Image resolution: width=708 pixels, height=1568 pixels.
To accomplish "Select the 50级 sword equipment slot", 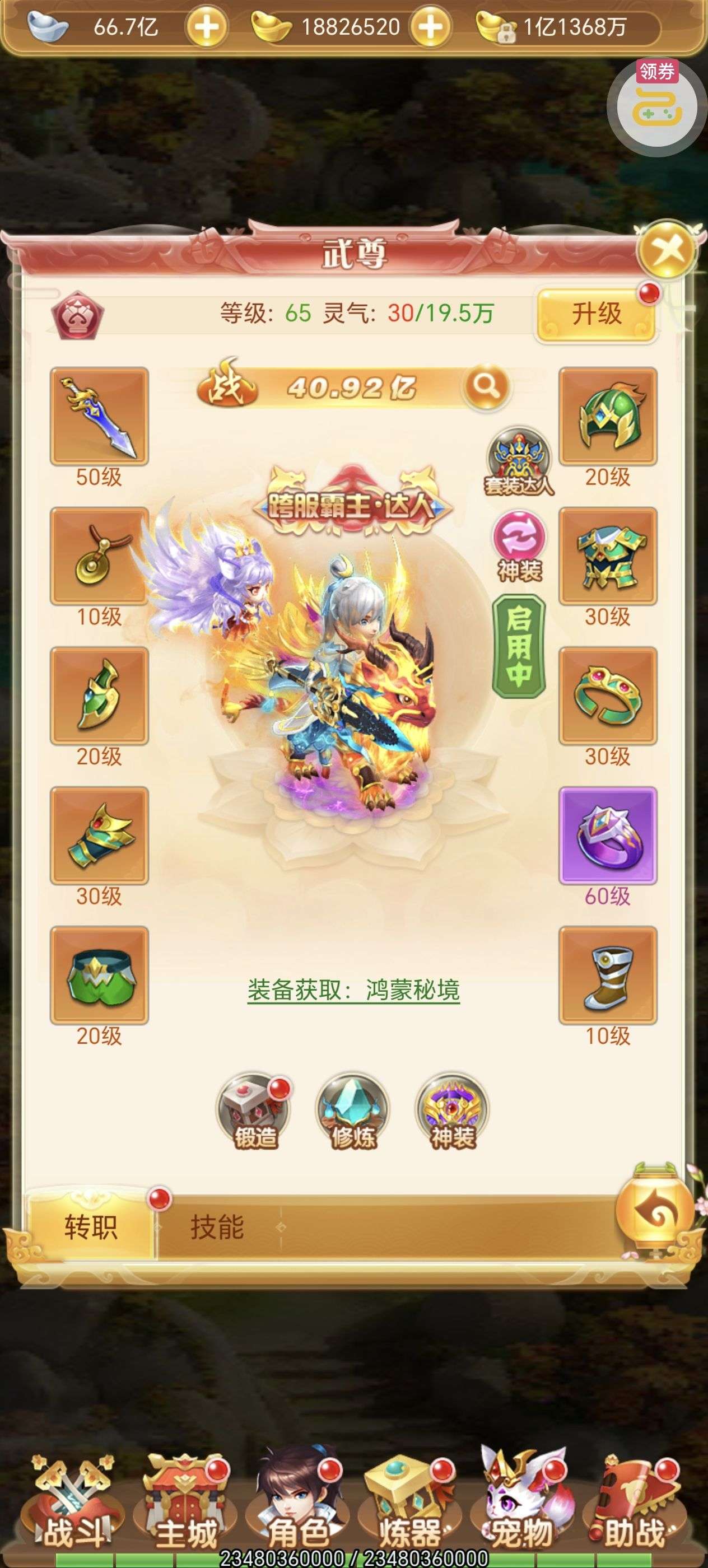I will (99, 416).
